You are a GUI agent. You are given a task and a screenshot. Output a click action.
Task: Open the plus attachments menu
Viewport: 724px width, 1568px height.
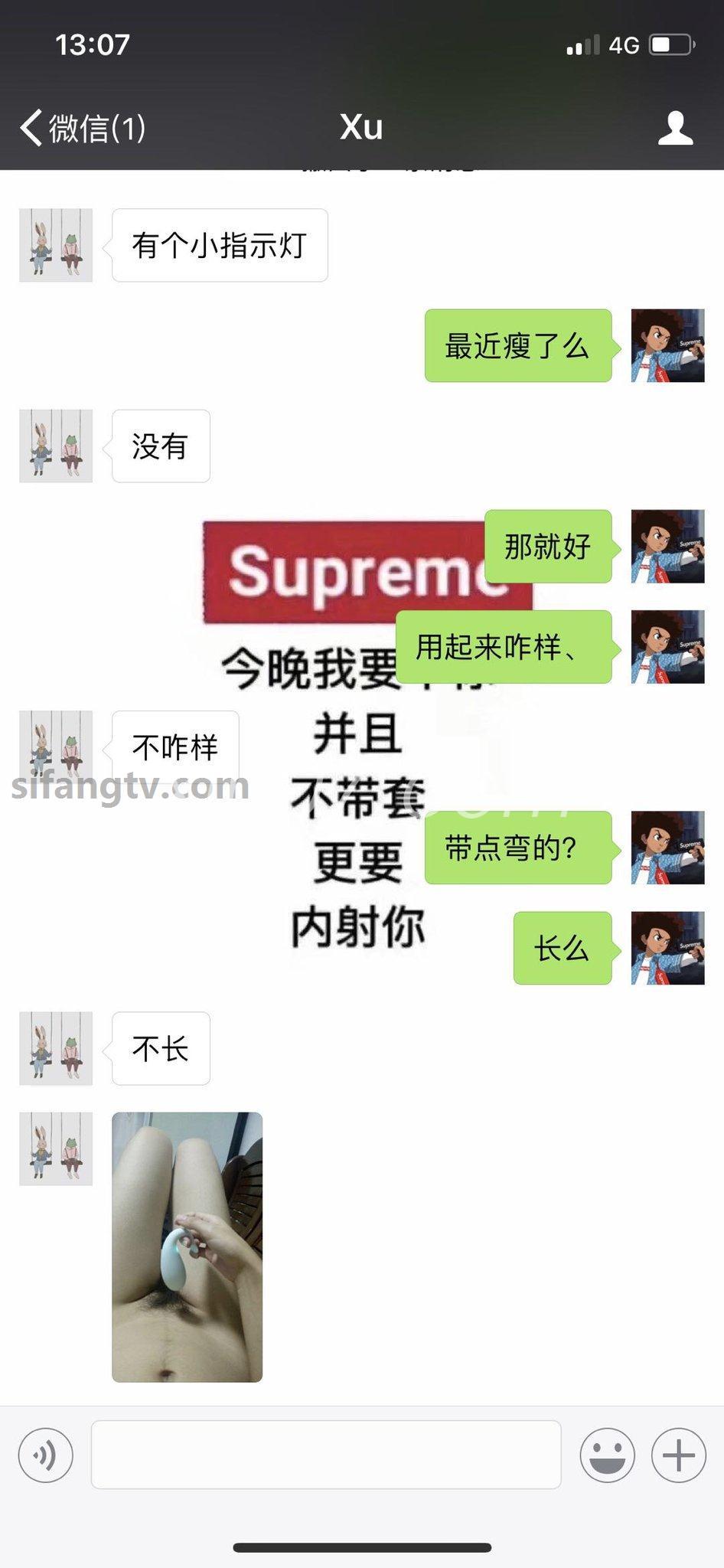click(678, 1455)
